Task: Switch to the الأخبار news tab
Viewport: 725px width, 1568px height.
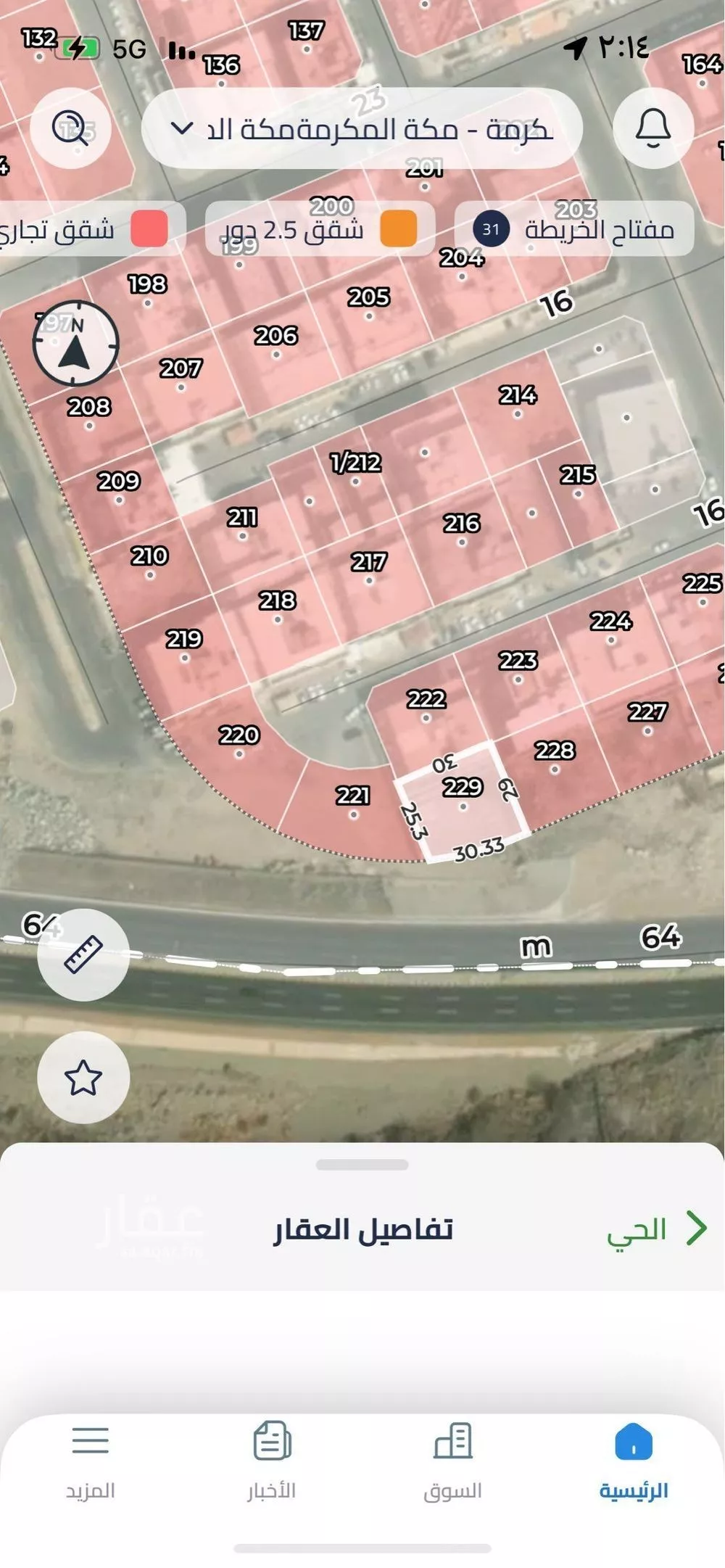Action: [272, 1459]
